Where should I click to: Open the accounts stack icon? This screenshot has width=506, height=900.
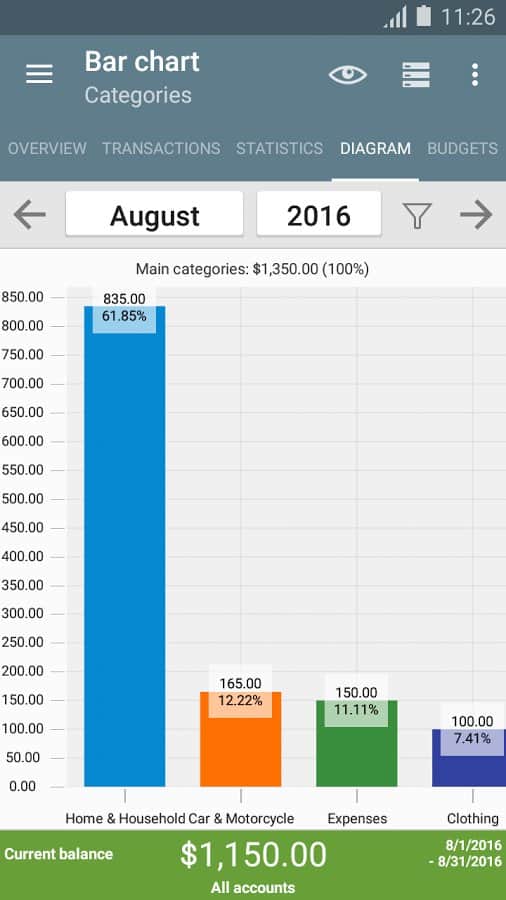tap(416, 75)
